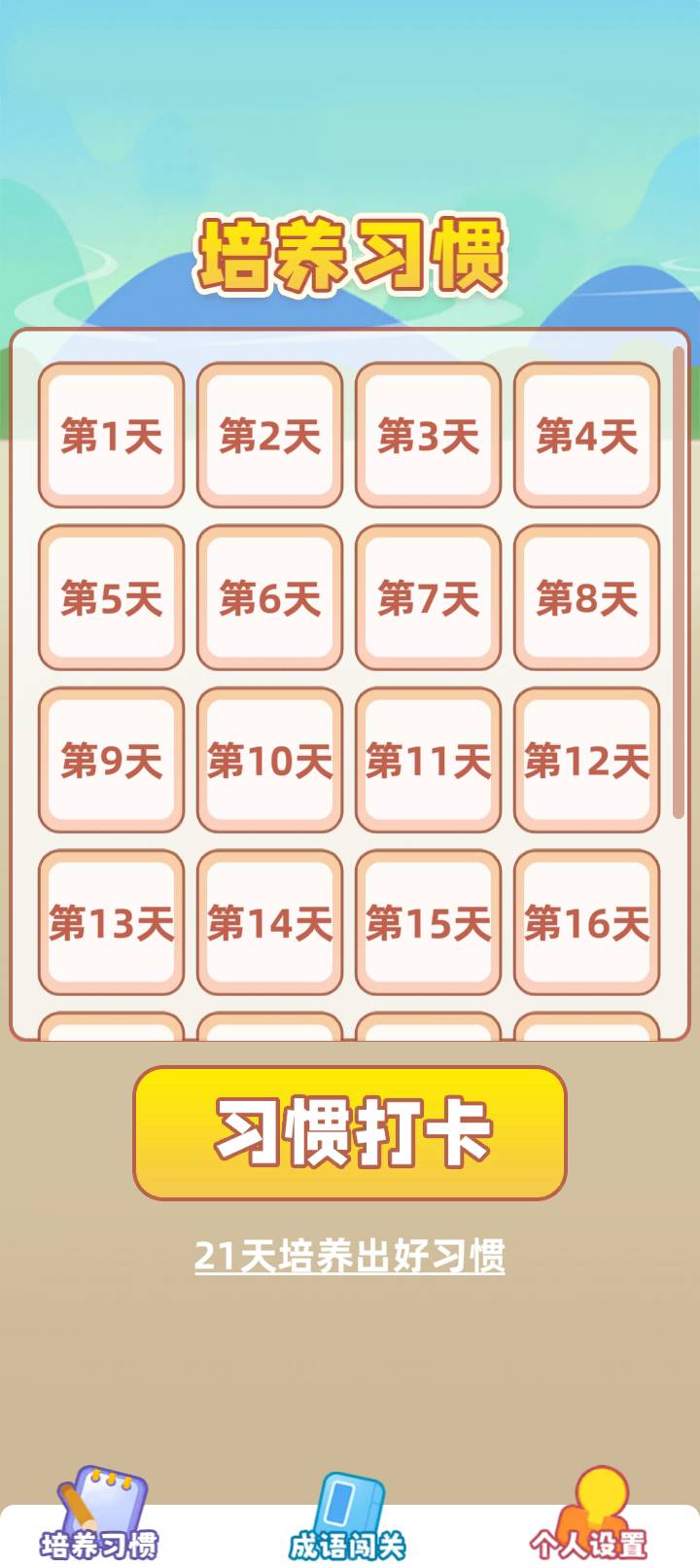Image resolution: width=700 pixels, height=1568 pixels.
Task: Open day tile 第5天
Action: [111, 597]
